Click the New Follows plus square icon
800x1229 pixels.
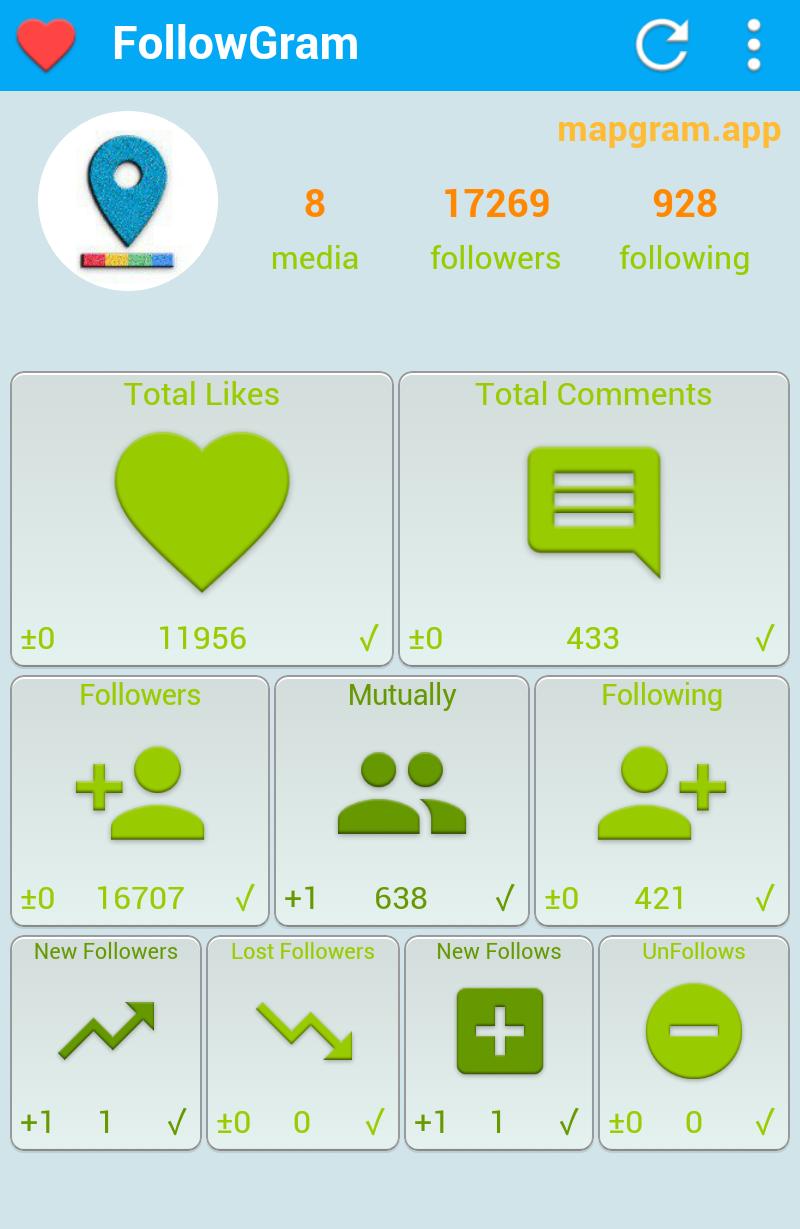tap(498, 1030)
